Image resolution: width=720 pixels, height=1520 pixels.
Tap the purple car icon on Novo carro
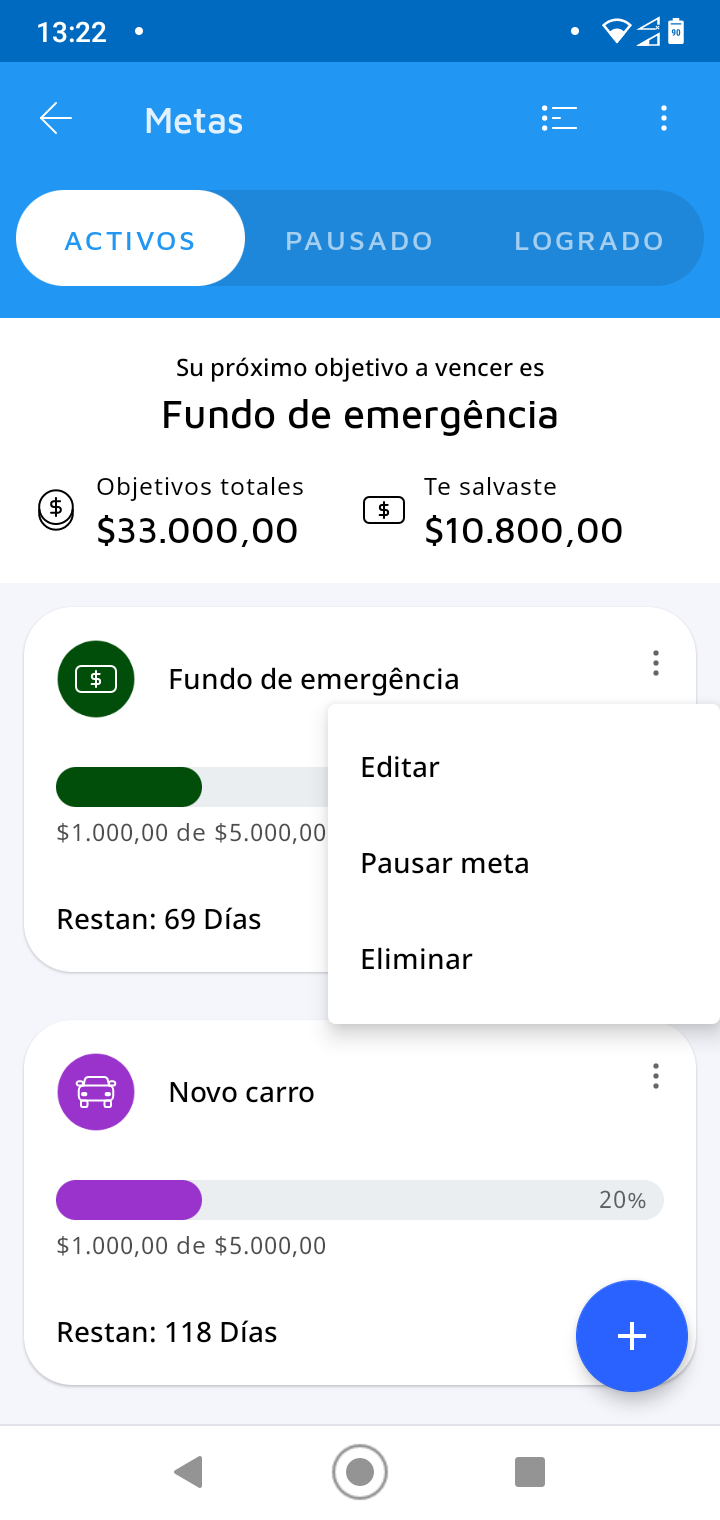[x=95, y=1091]
